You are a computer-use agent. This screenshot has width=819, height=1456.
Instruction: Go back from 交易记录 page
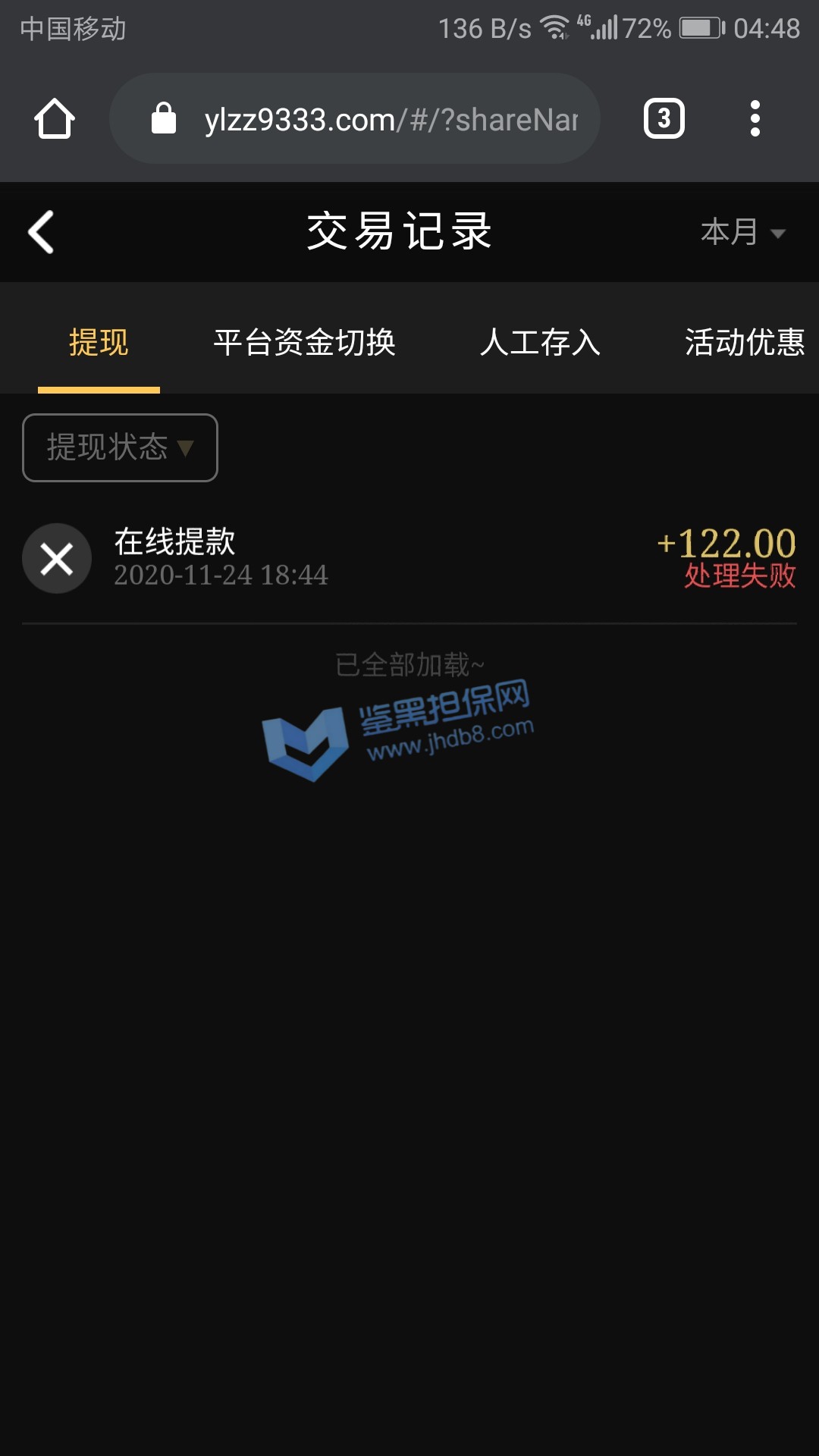pos(42,231)
